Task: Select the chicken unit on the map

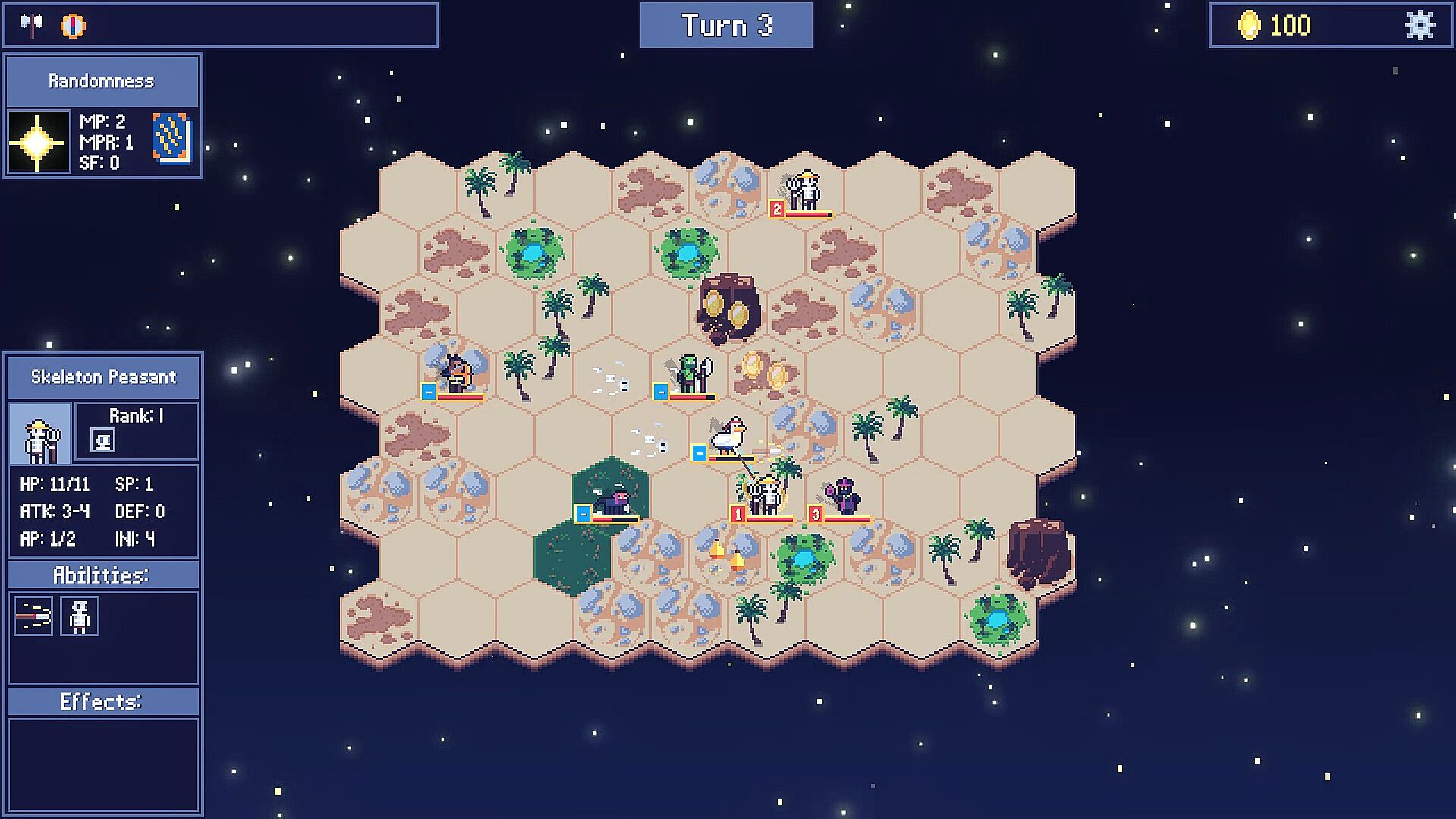Action: pos(728,436)
